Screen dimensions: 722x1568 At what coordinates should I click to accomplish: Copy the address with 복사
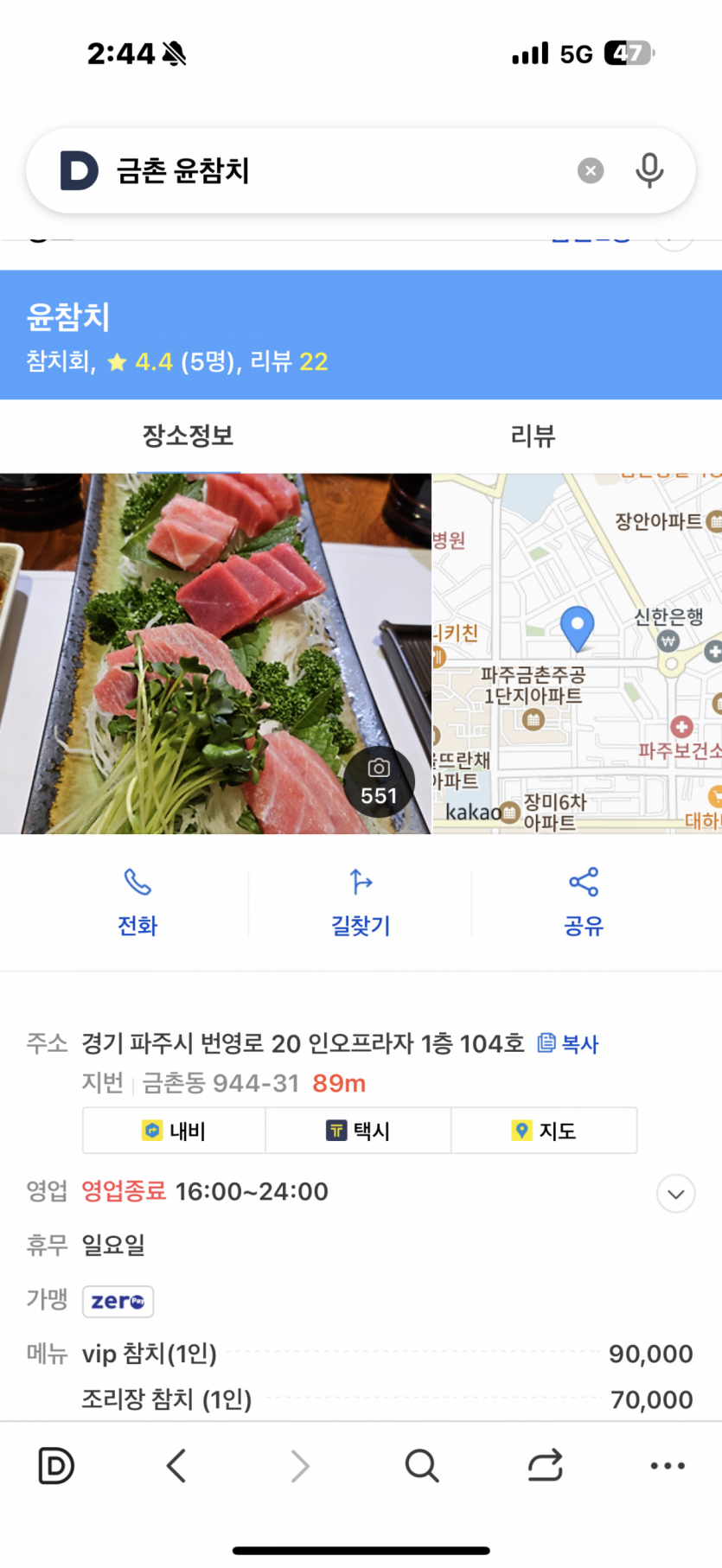(569, 1043)
